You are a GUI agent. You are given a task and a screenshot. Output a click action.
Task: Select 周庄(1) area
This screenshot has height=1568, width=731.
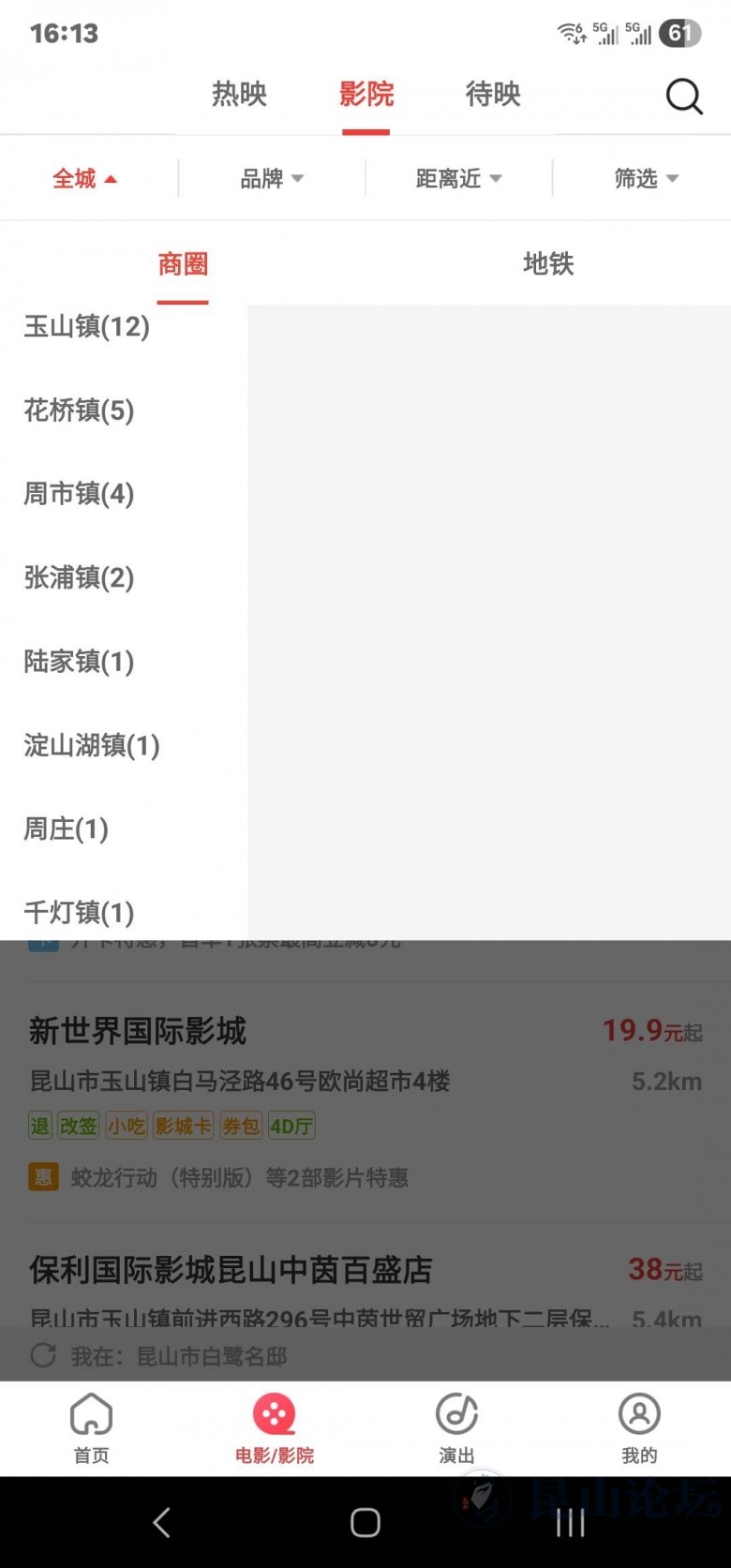click(x=66, y=829)
